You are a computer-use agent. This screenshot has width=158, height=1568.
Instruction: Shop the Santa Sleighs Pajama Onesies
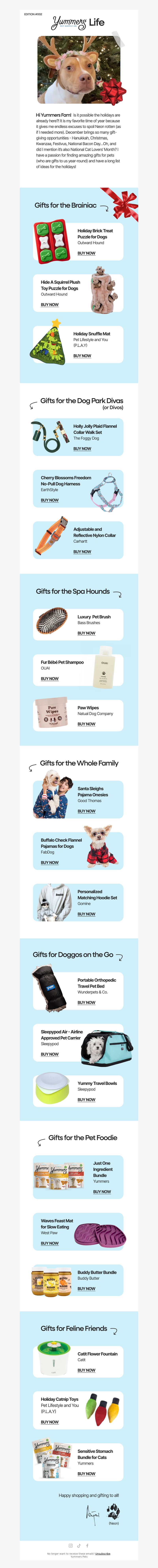[86, 811]
